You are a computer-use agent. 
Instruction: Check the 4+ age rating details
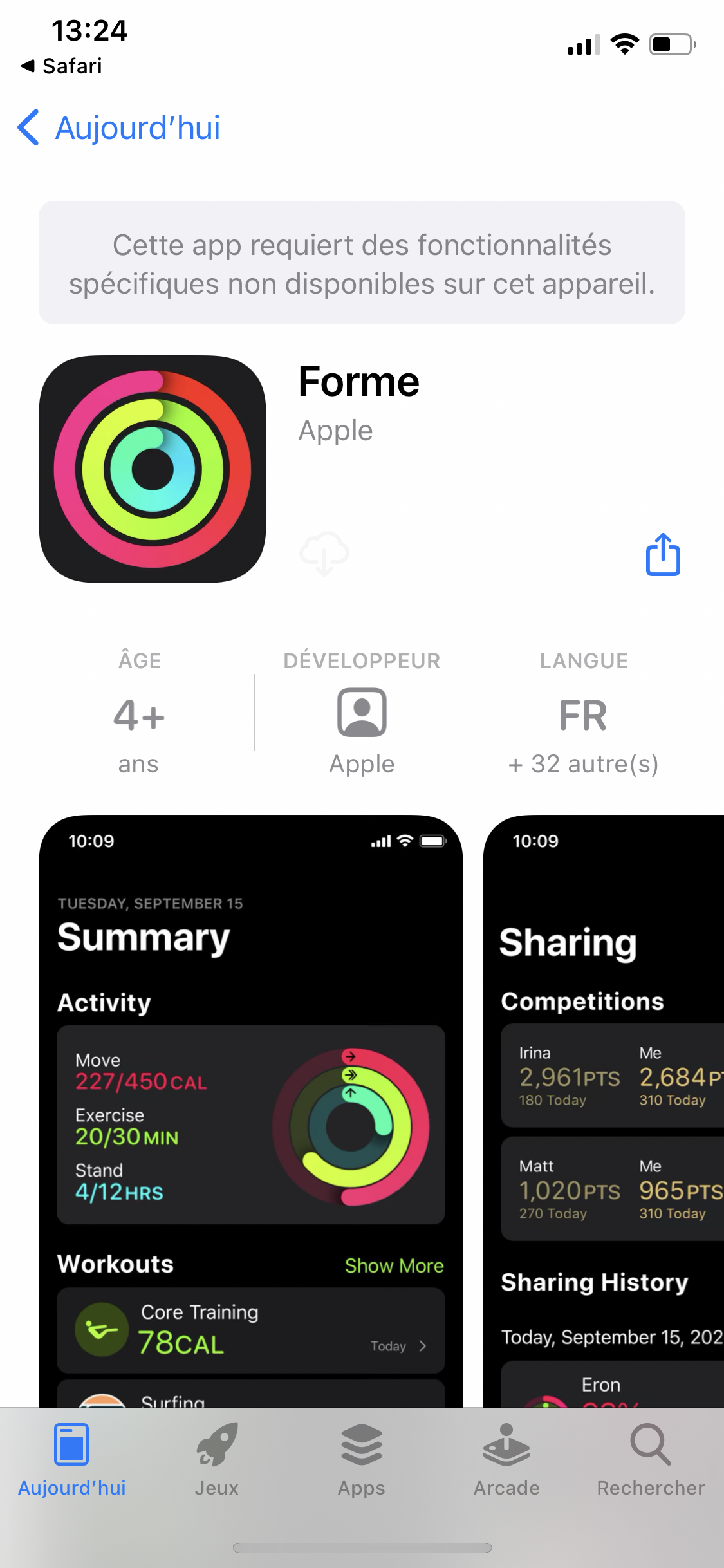point(139,713)
